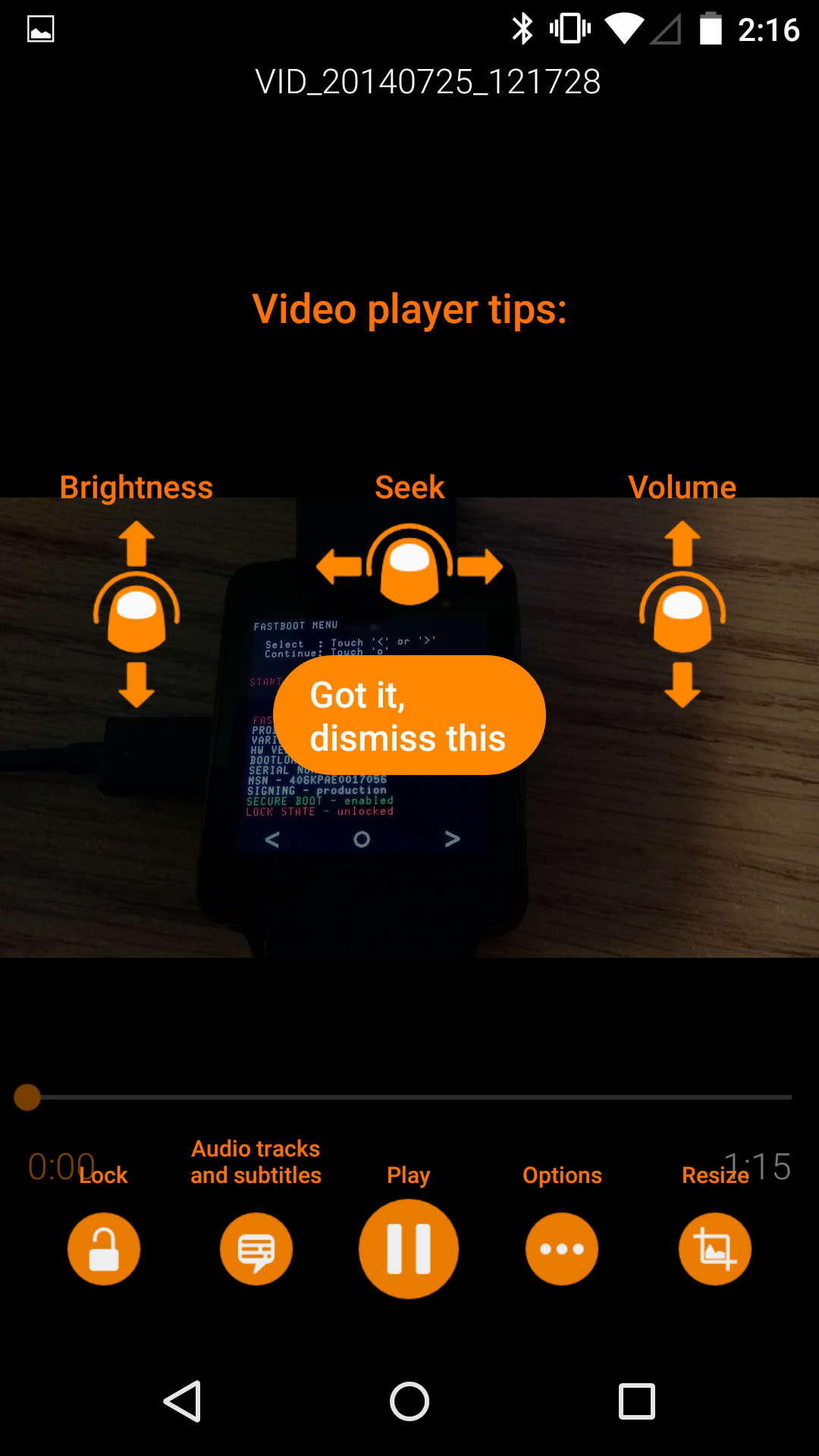
Task: Toggle subtitles via the speech bubble button
Action: click(x=256, y=1248)
